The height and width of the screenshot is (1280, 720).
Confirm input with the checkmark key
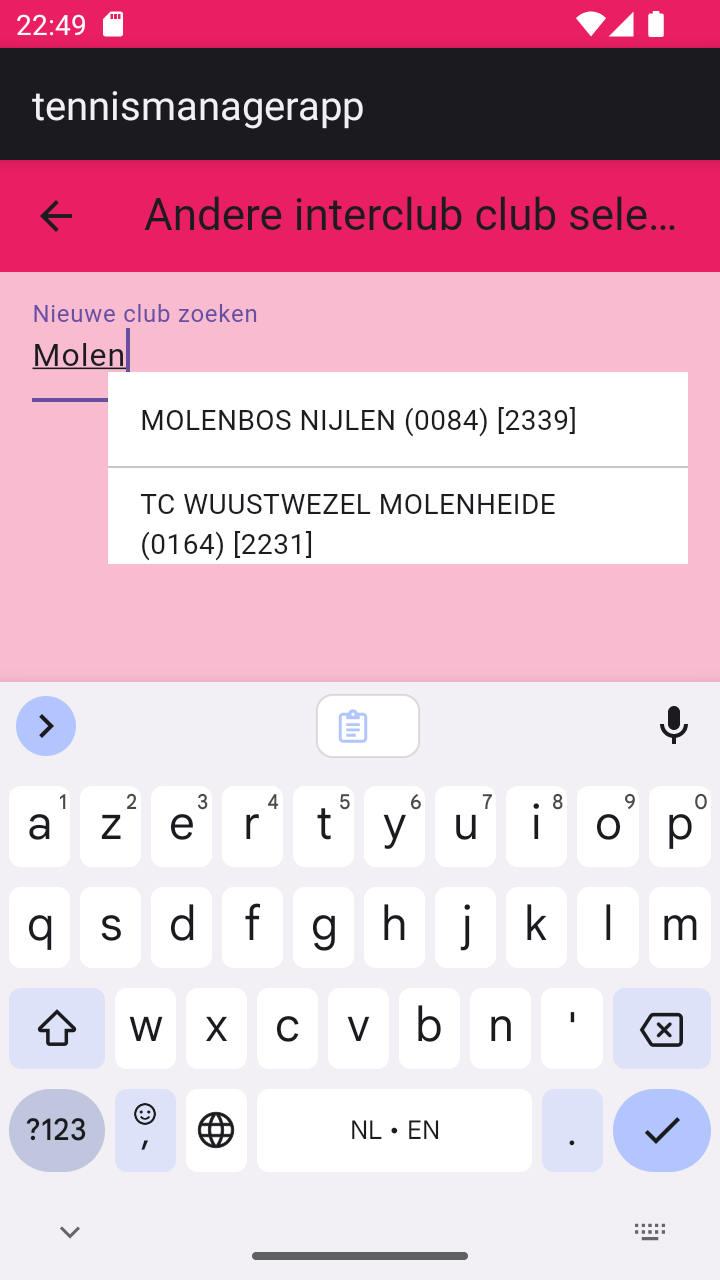coord(661,1130)
